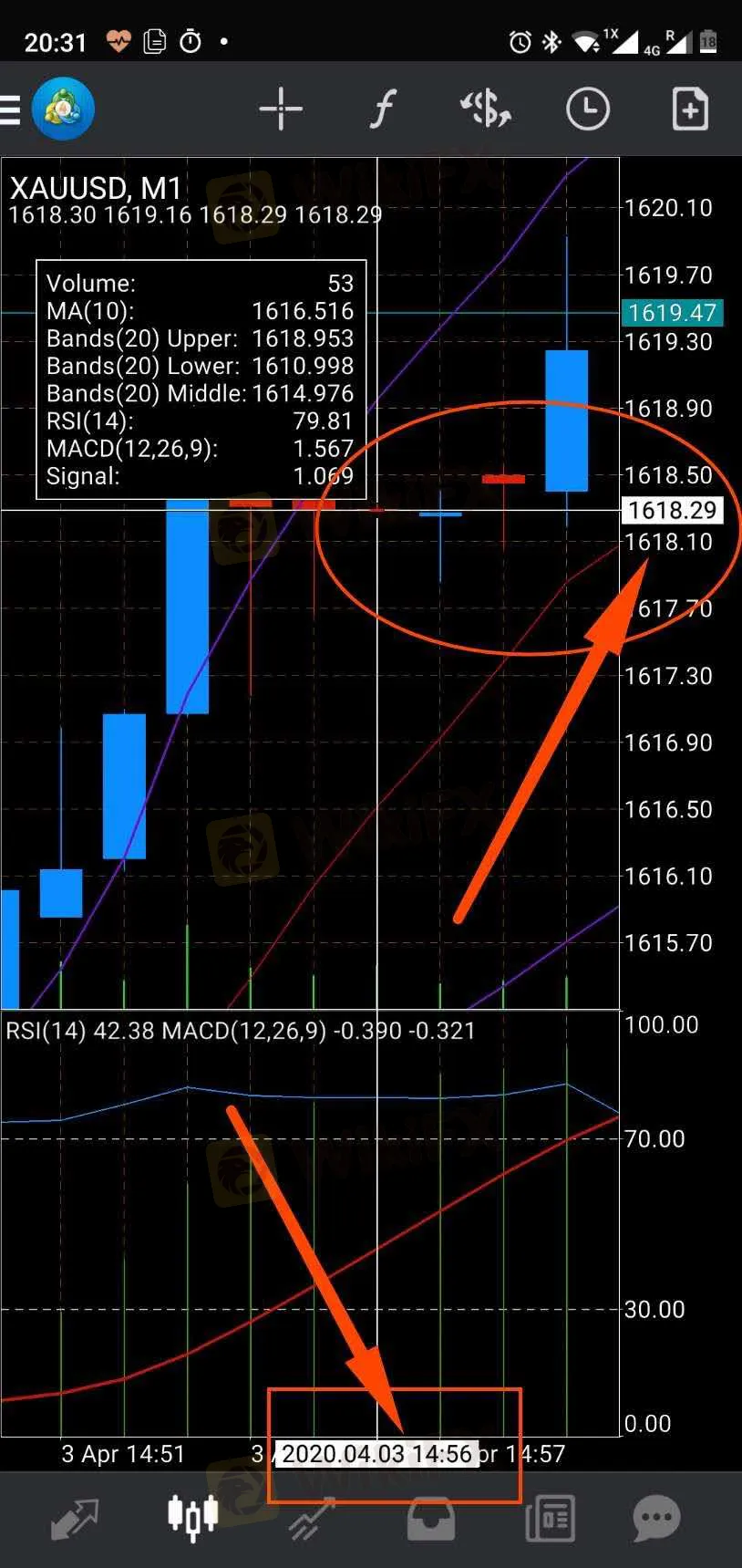Switch to the Trade tab
This screenshot has width=742, height=1568.
coord(311,1519)
